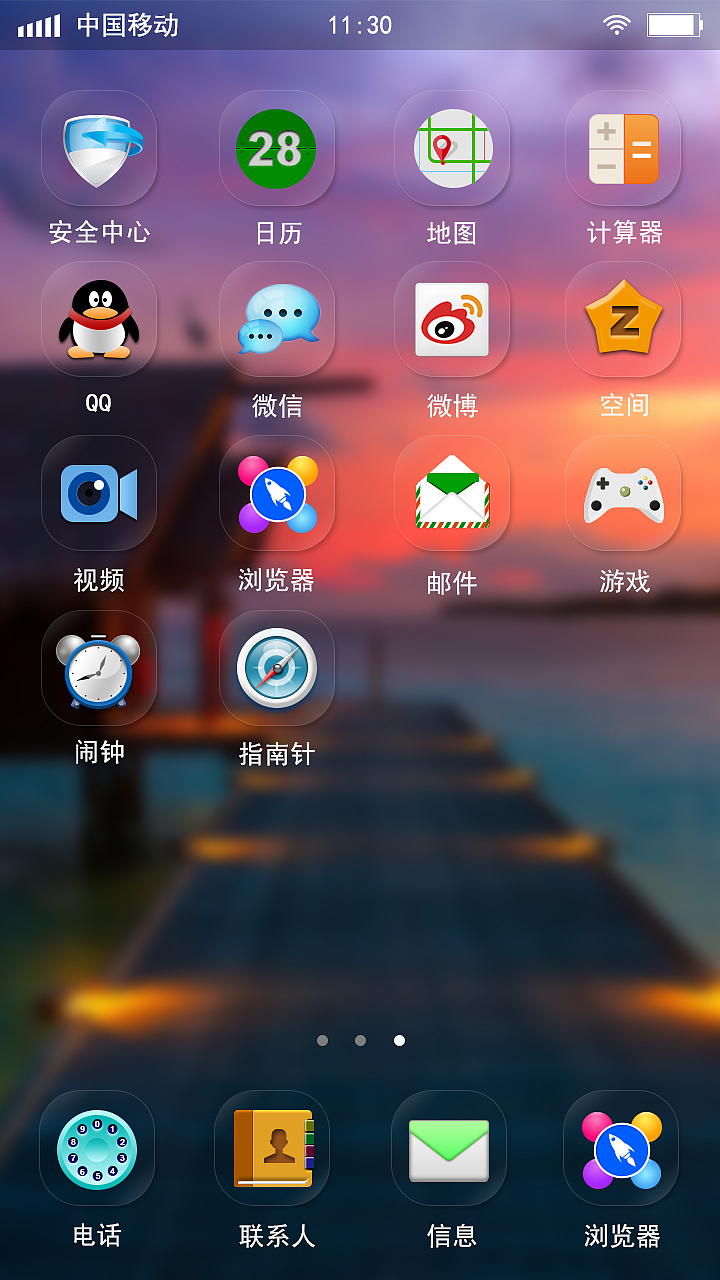Open the 邮件 mail app
Screen dimensions: 720x1280
(x=452, y=493)
